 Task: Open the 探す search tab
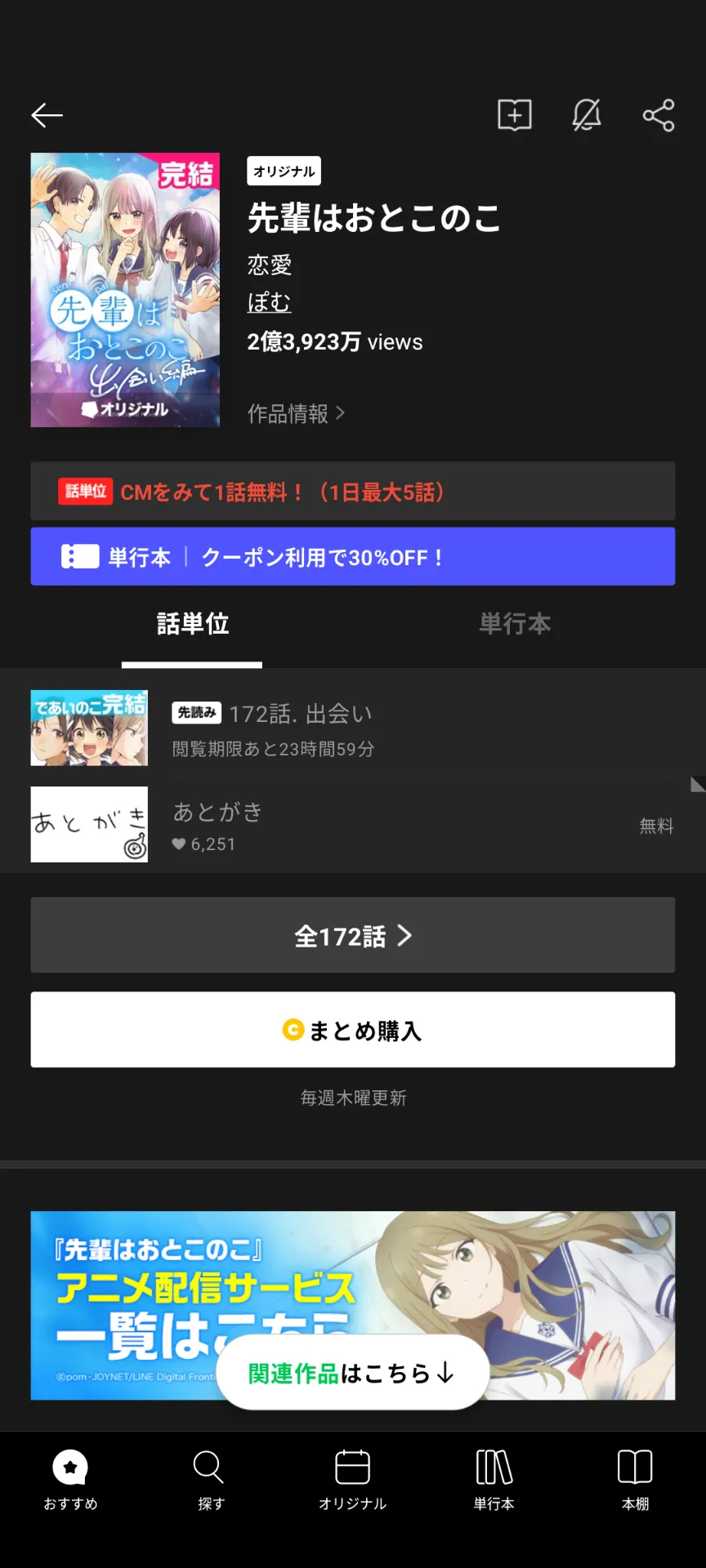pyautogui.click(x=211, y=1480)
